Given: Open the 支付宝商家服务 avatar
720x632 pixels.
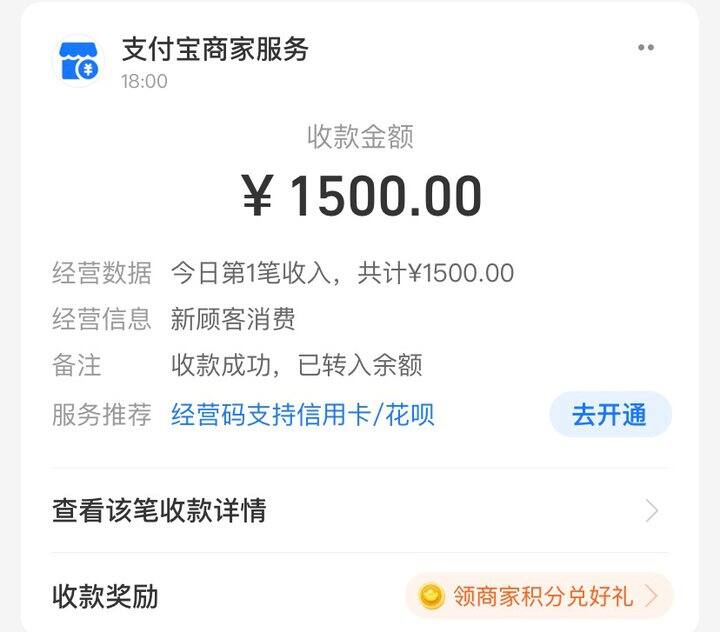Looking at the screenshot, I should (79, 62).
